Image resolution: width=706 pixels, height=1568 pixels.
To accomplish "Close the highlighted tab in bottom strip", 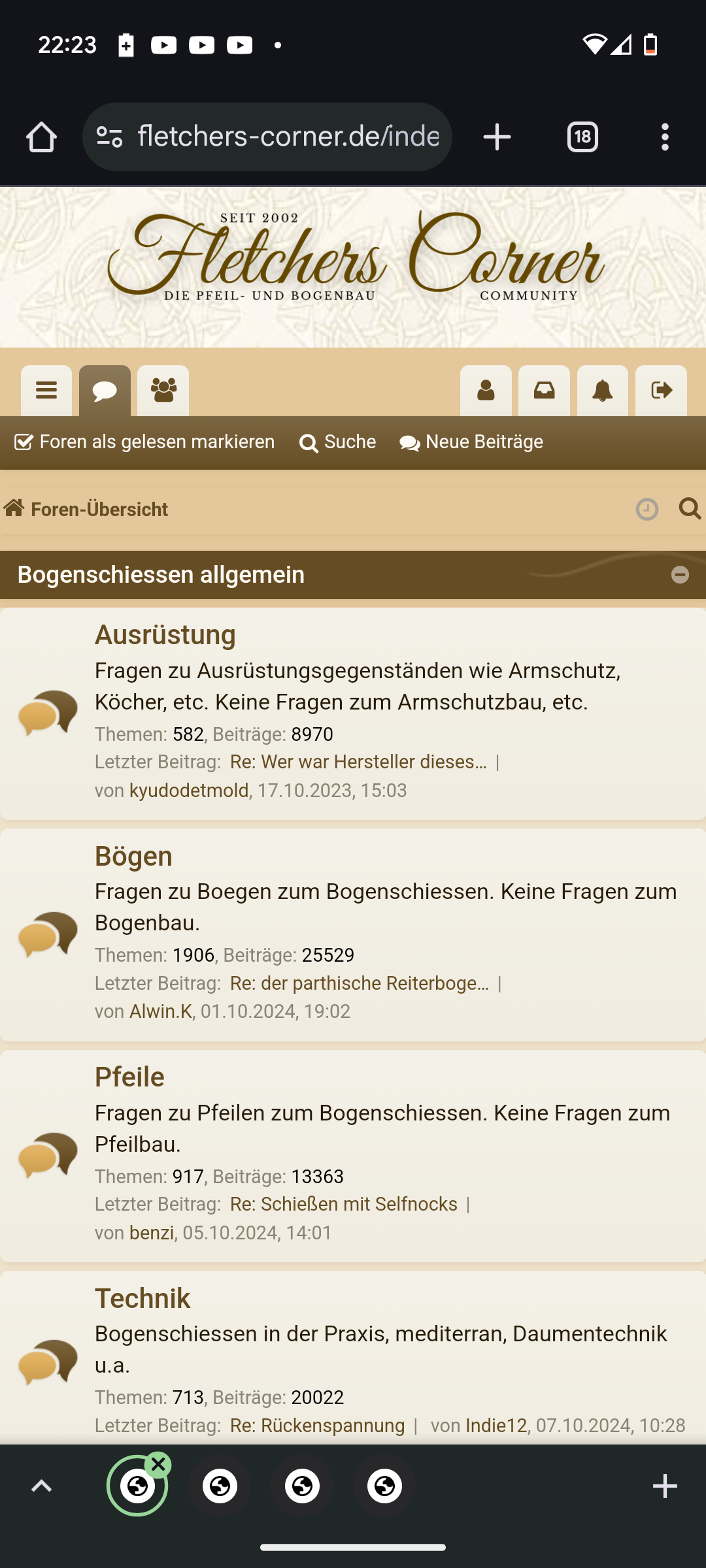I will 158,1465.
